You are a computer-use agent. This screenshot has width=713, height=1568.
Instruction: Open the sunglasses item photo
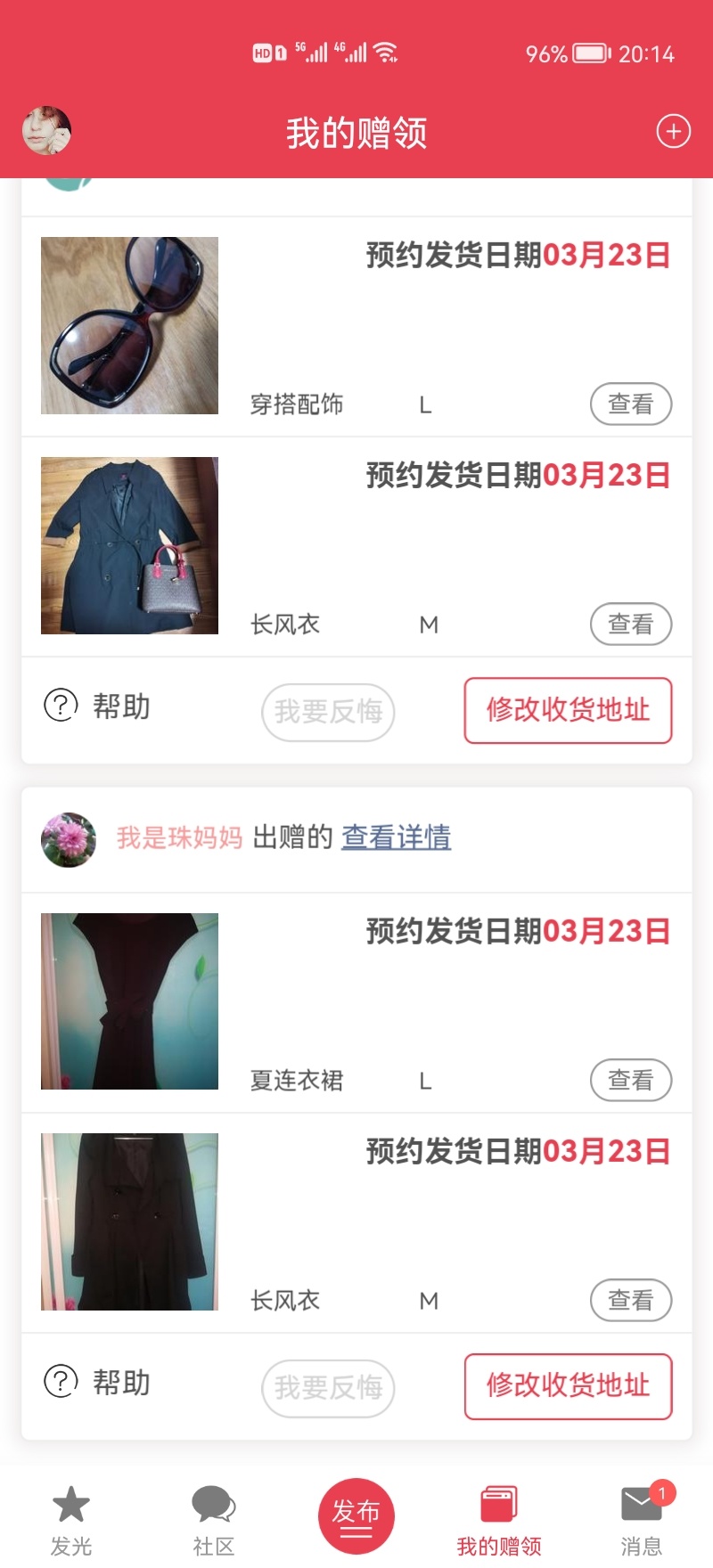click(129, 325)
